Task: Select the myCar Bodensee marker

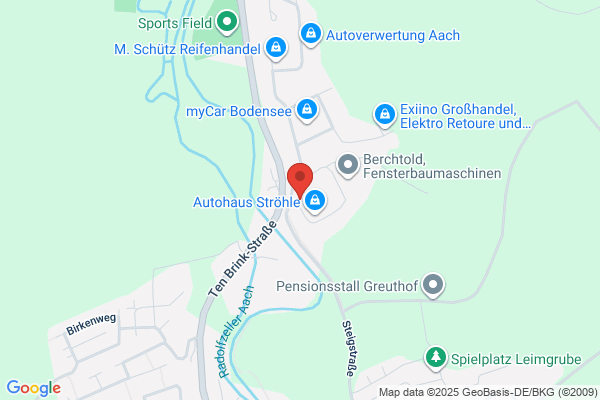Action: point(307,111)
